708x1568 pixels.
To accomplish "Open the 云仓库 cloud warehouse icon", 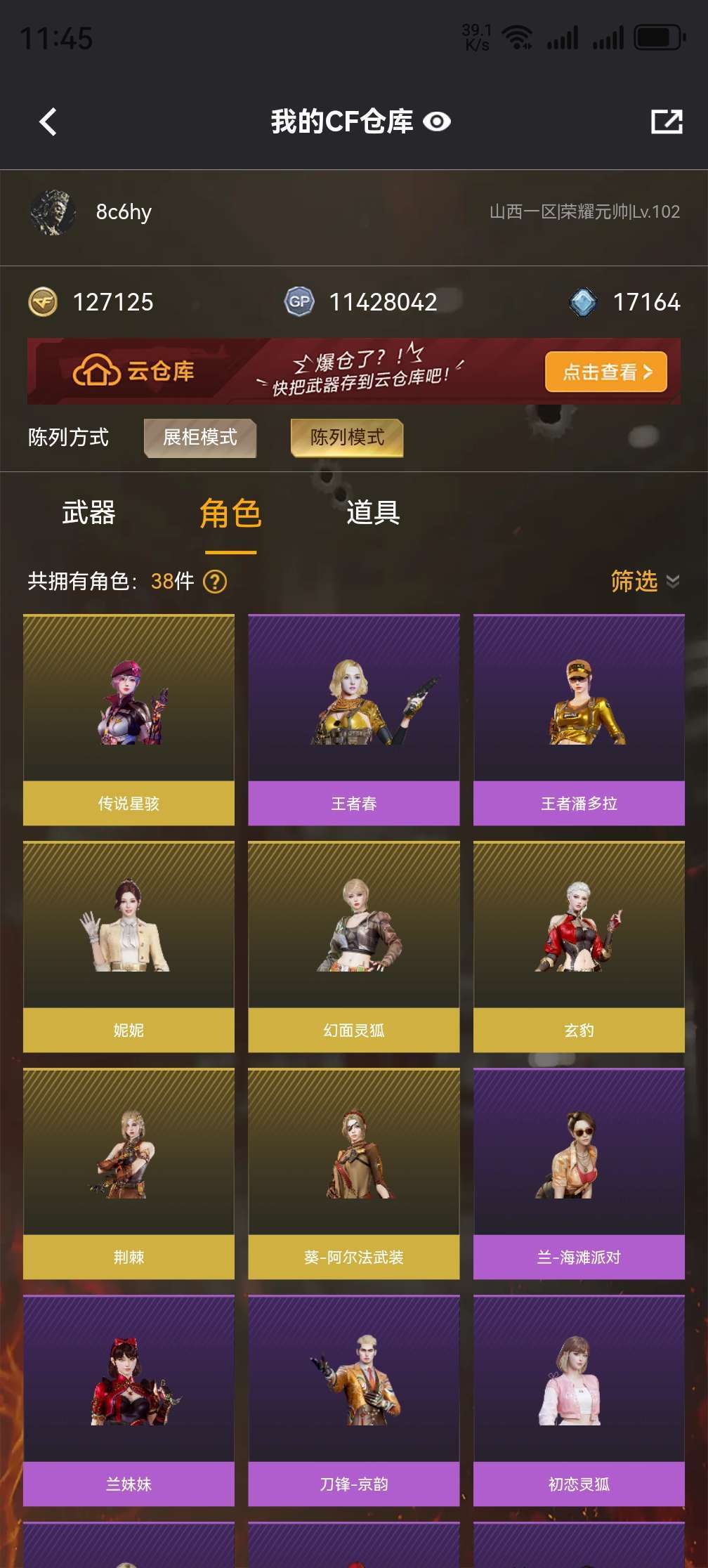I will point(98,371).
